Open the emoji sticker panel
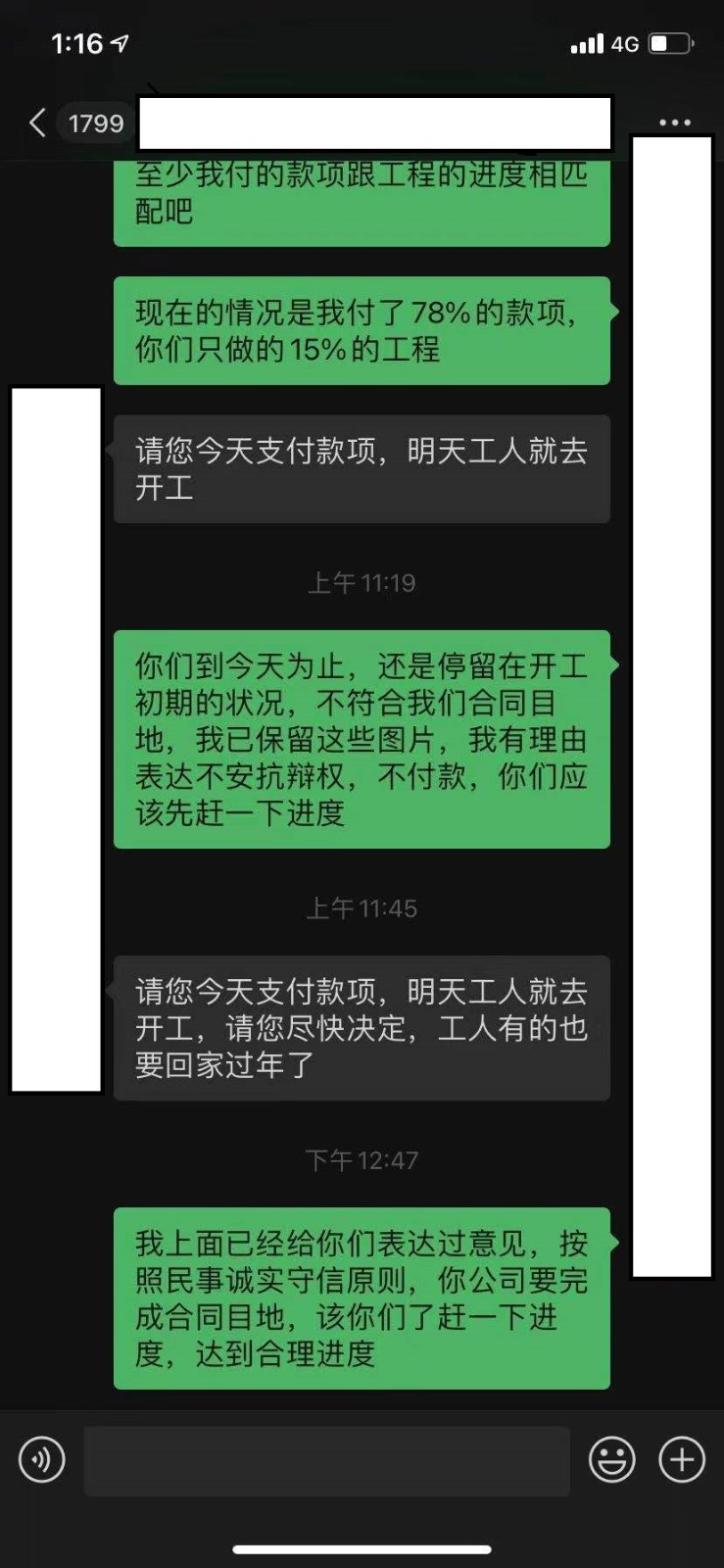The width and height of the screenshot is (724, 1568). point(611,1460)
